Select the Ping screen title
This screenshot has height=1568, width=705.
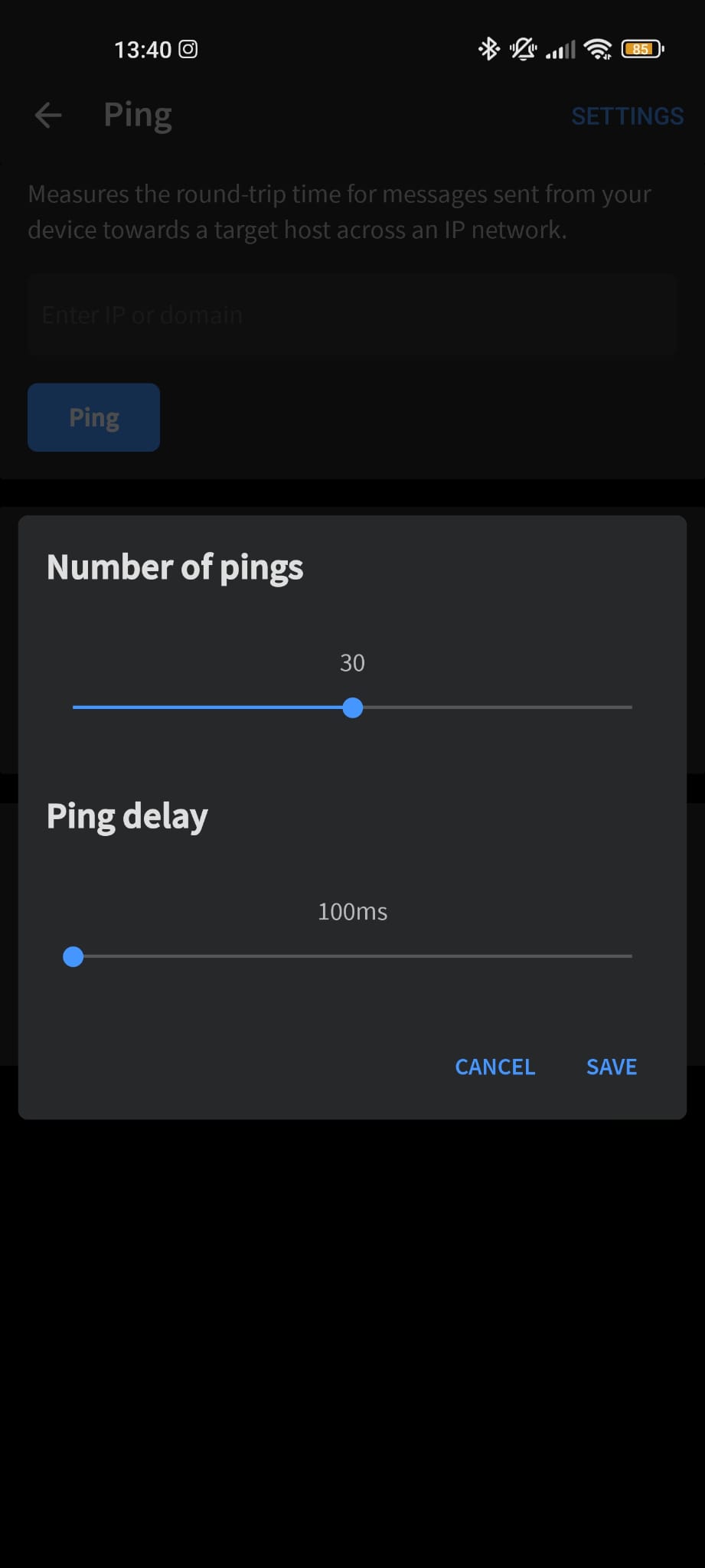[x=137, y=115]
